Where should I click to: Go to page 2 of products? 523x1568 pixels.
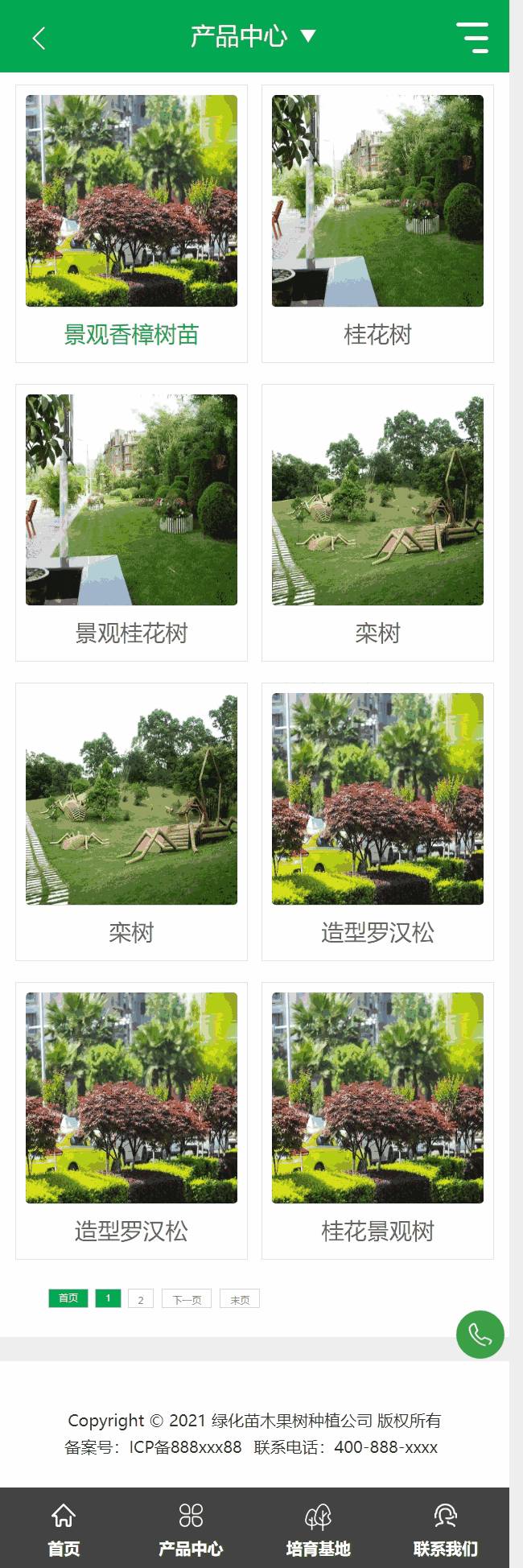coord(141,1299)
